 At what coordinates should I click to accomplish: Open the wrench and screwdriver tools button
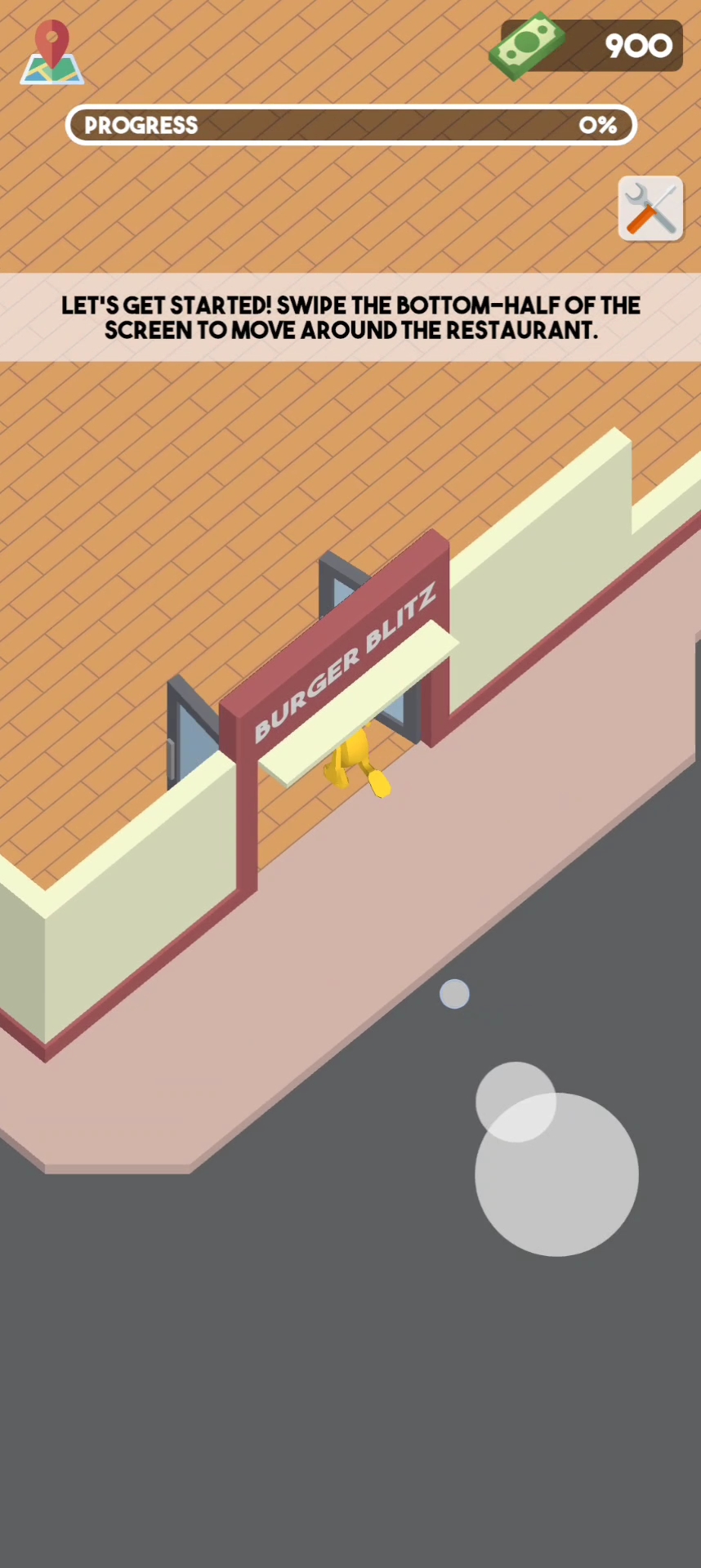click(x=650, y=209)
